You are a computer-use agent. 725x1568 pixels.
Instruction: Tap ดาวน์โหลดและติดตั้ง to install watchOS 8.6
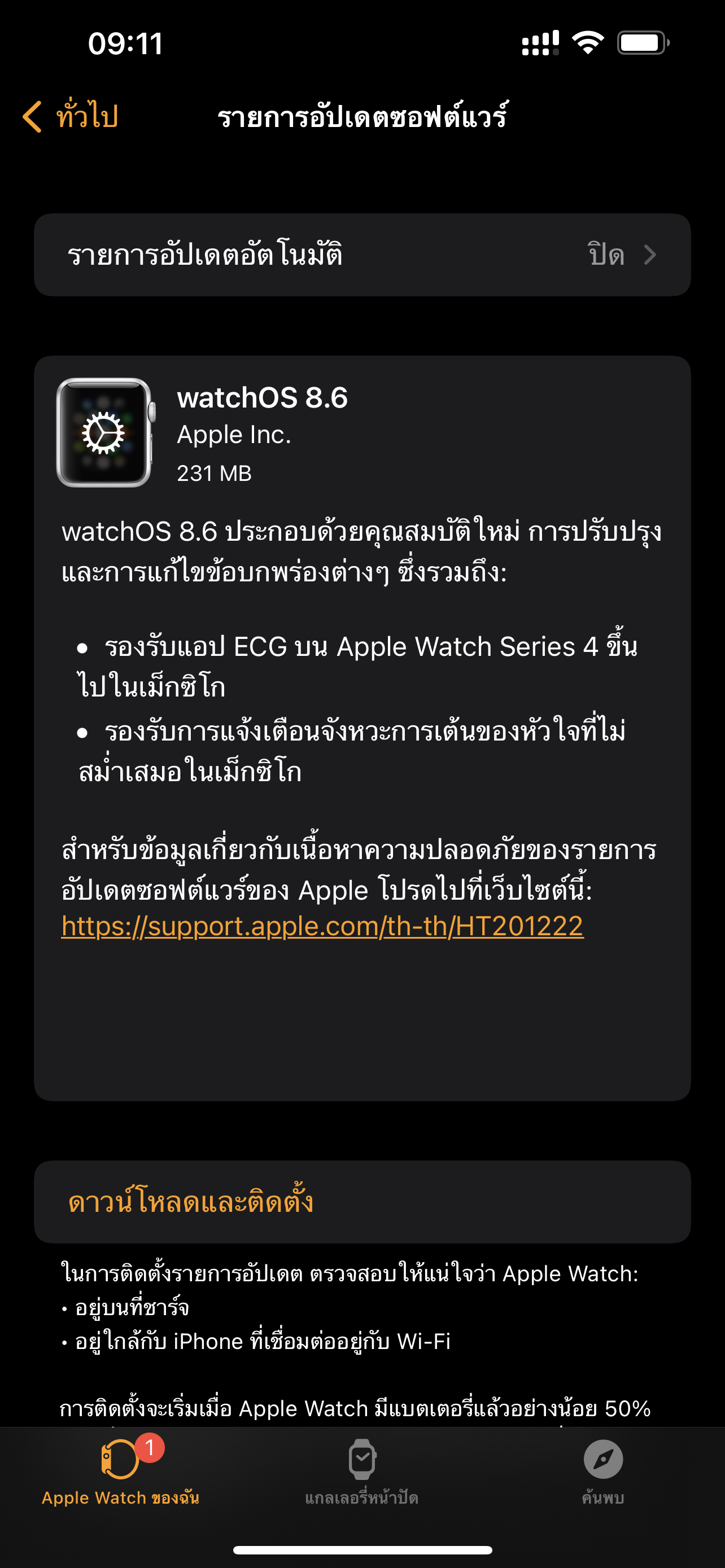190,1202
